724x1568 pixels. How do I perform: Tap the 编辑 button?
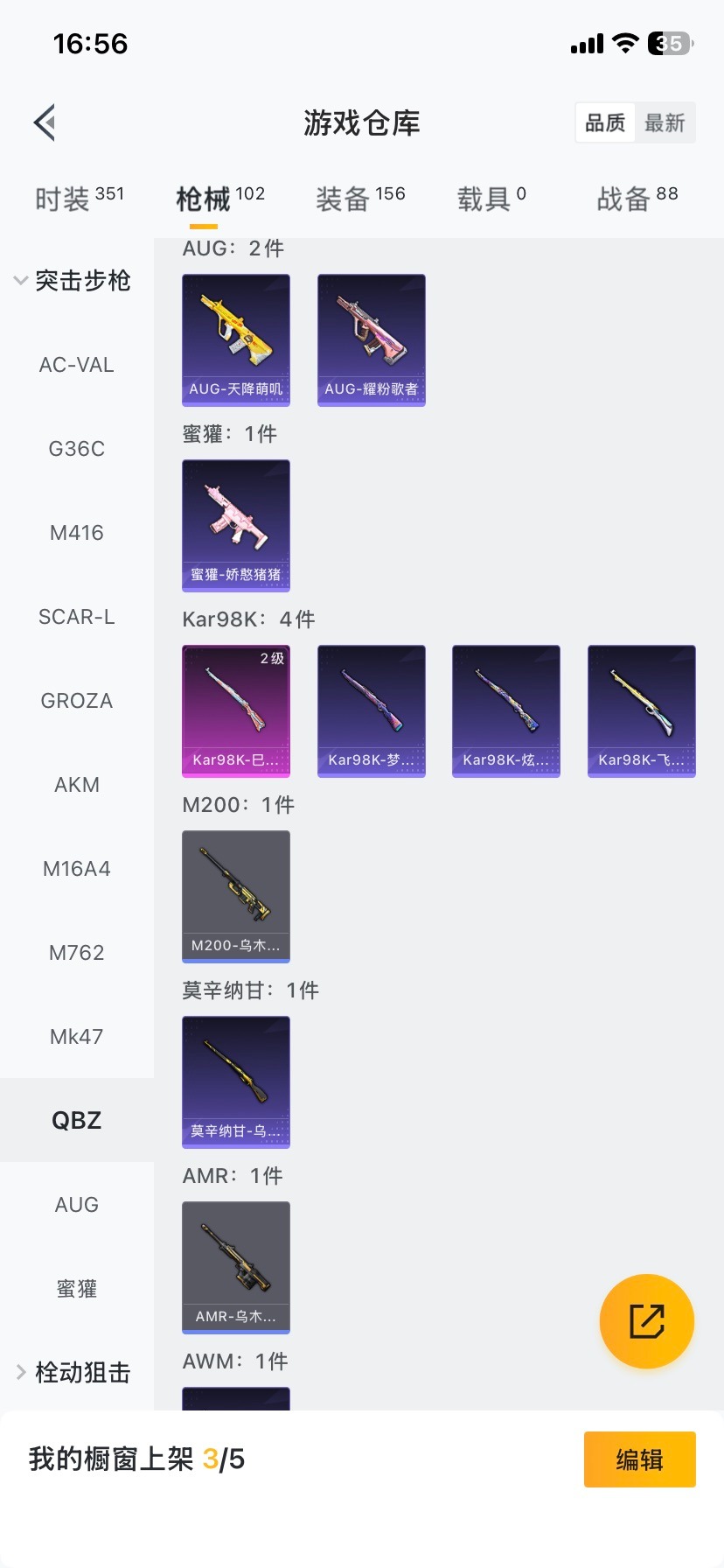tap(639, 1459)
